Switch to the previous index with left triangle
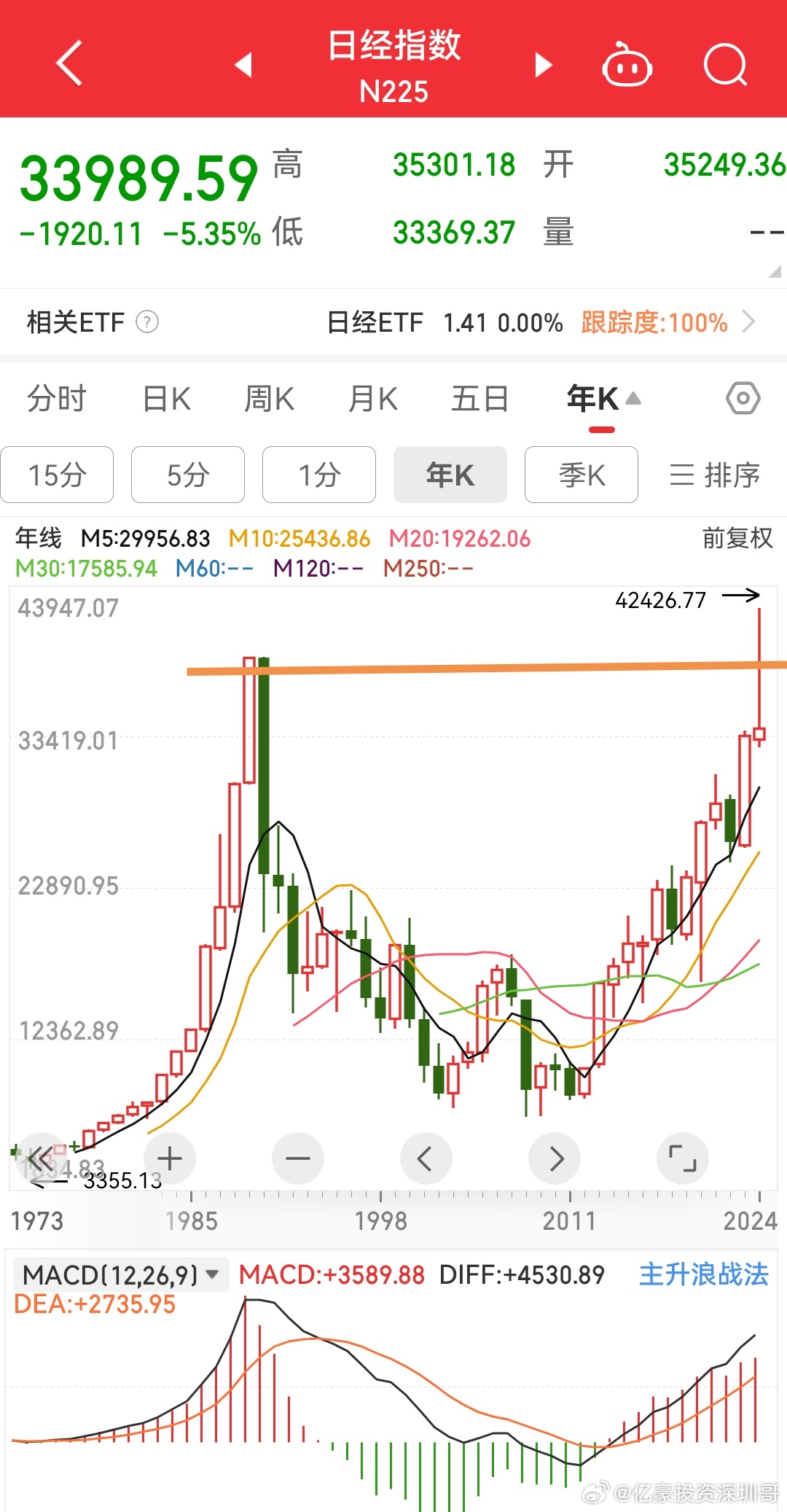 (243, 65)
